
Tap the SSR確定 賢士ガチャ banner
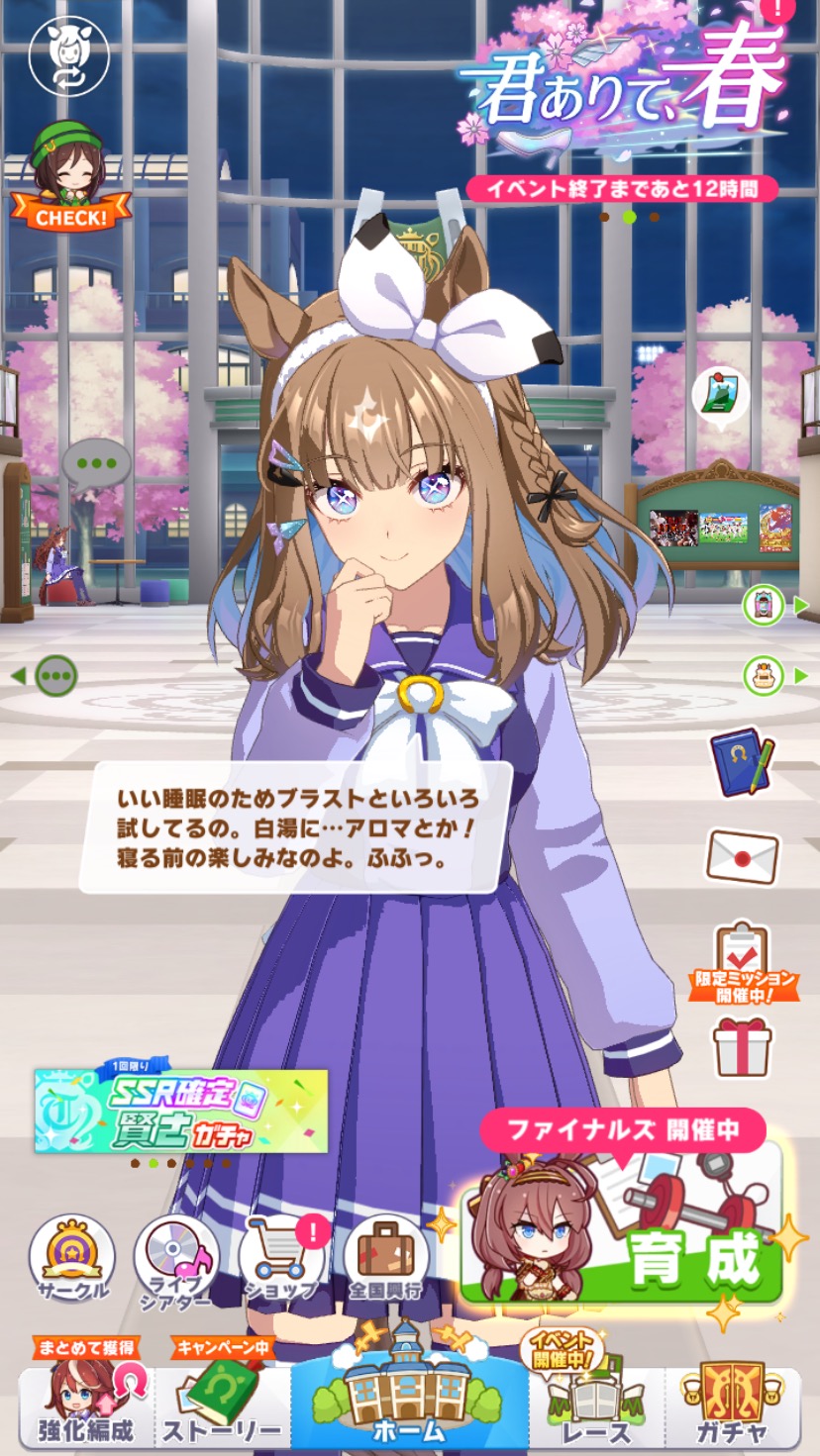click(x=181, y=1111)
